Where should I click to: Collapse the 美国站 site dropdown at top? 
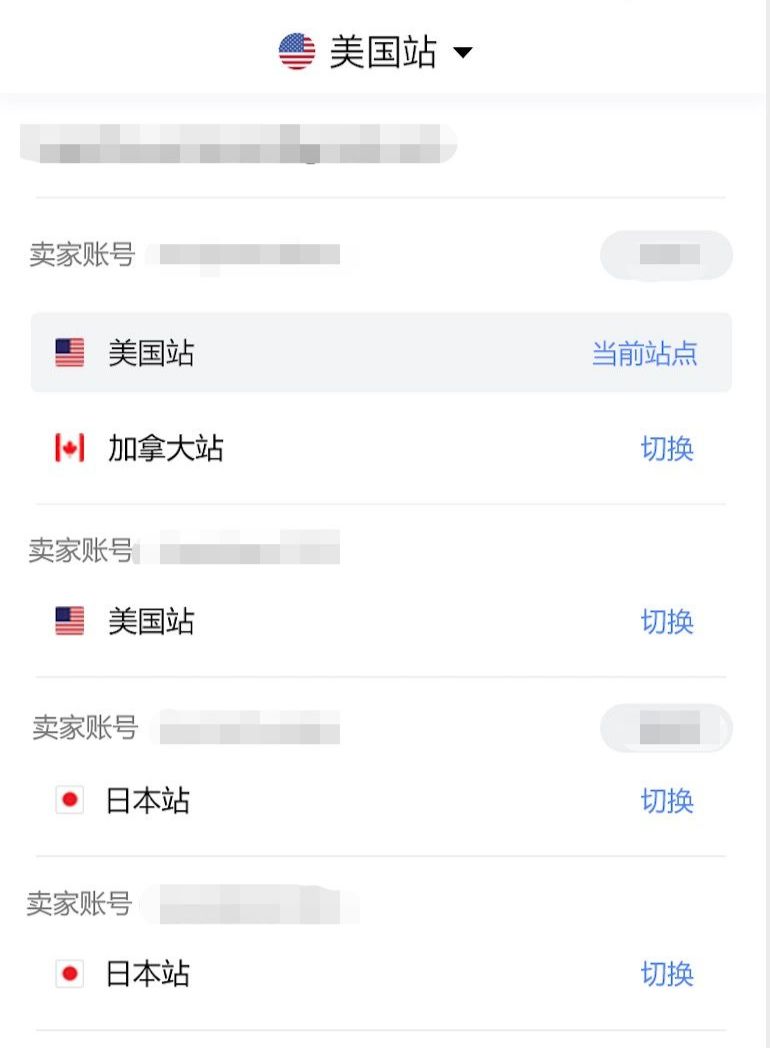coord(461,52)
